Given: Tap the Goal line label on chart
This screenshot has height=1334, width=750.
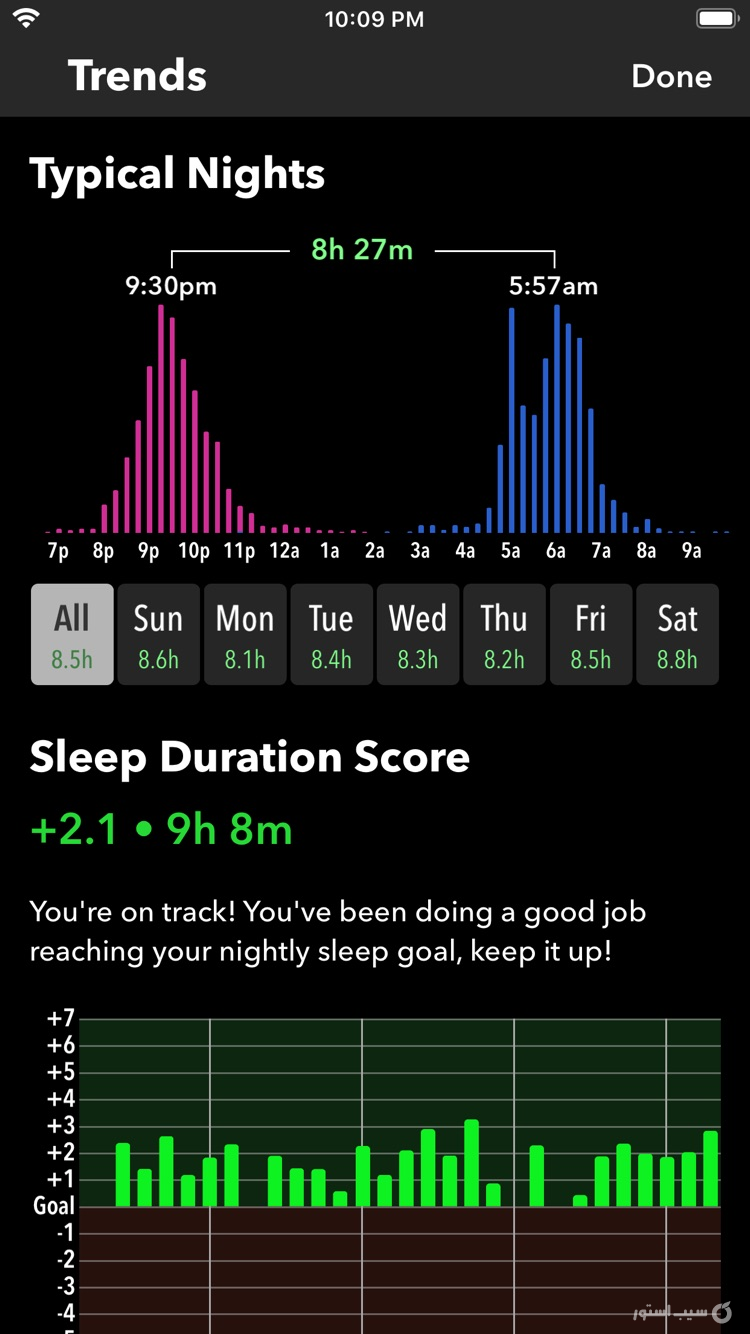Looking at the screenshot, I should 53,1206.
